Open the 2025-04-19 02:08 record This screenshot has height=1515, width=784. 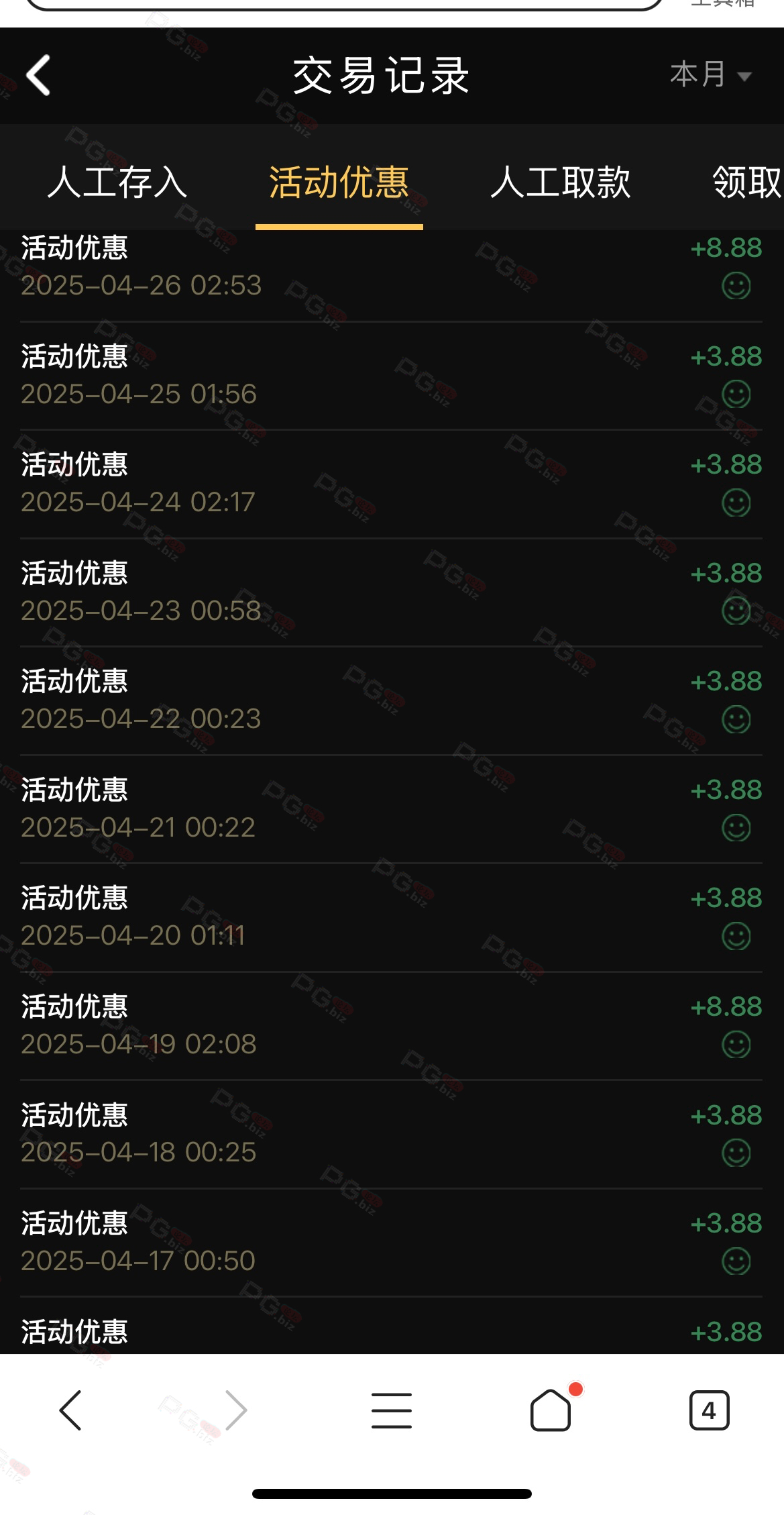click(x=392, y=1026)
